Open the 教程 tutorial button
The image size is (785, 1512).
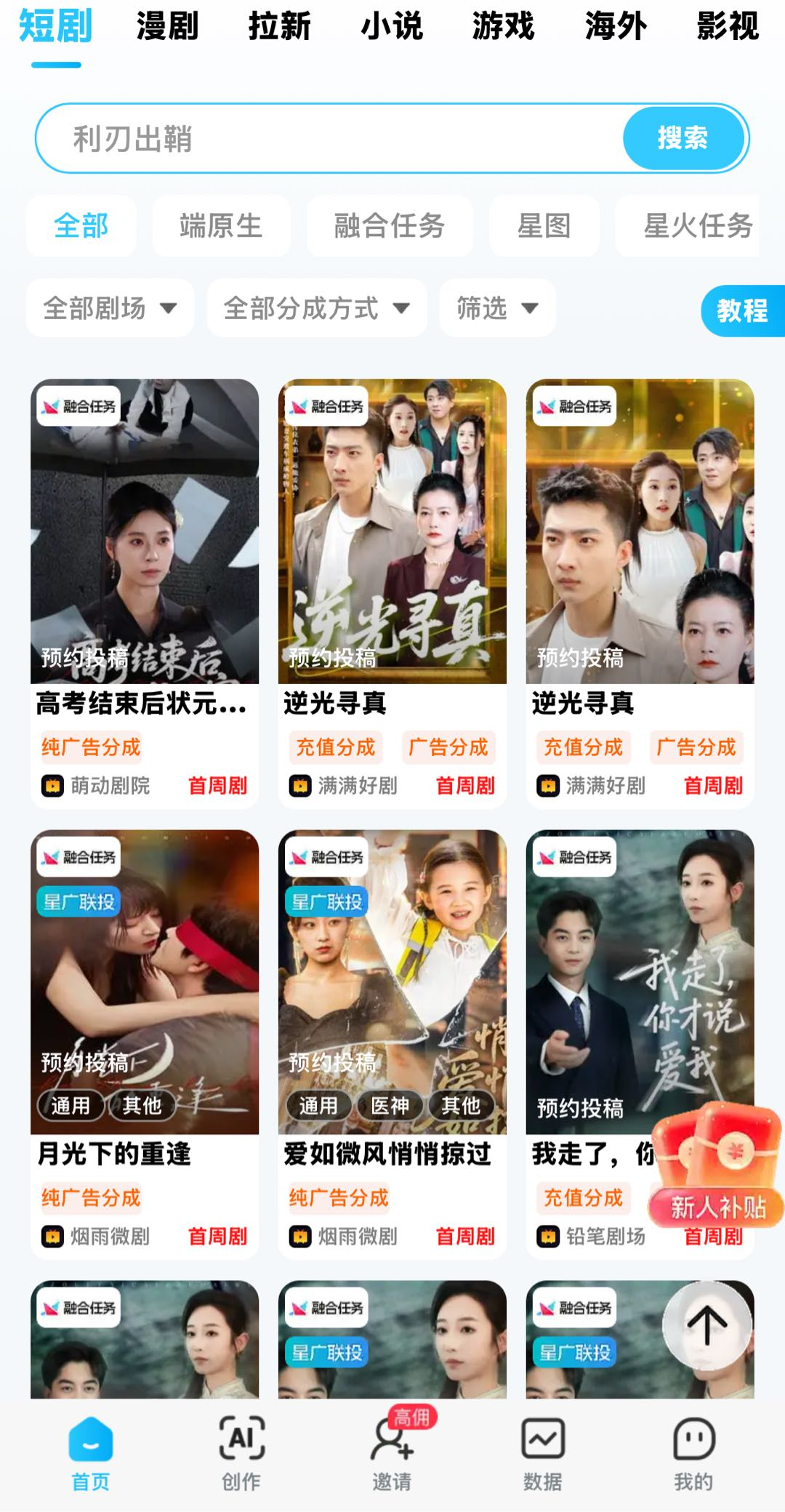[x=742, y=310]
